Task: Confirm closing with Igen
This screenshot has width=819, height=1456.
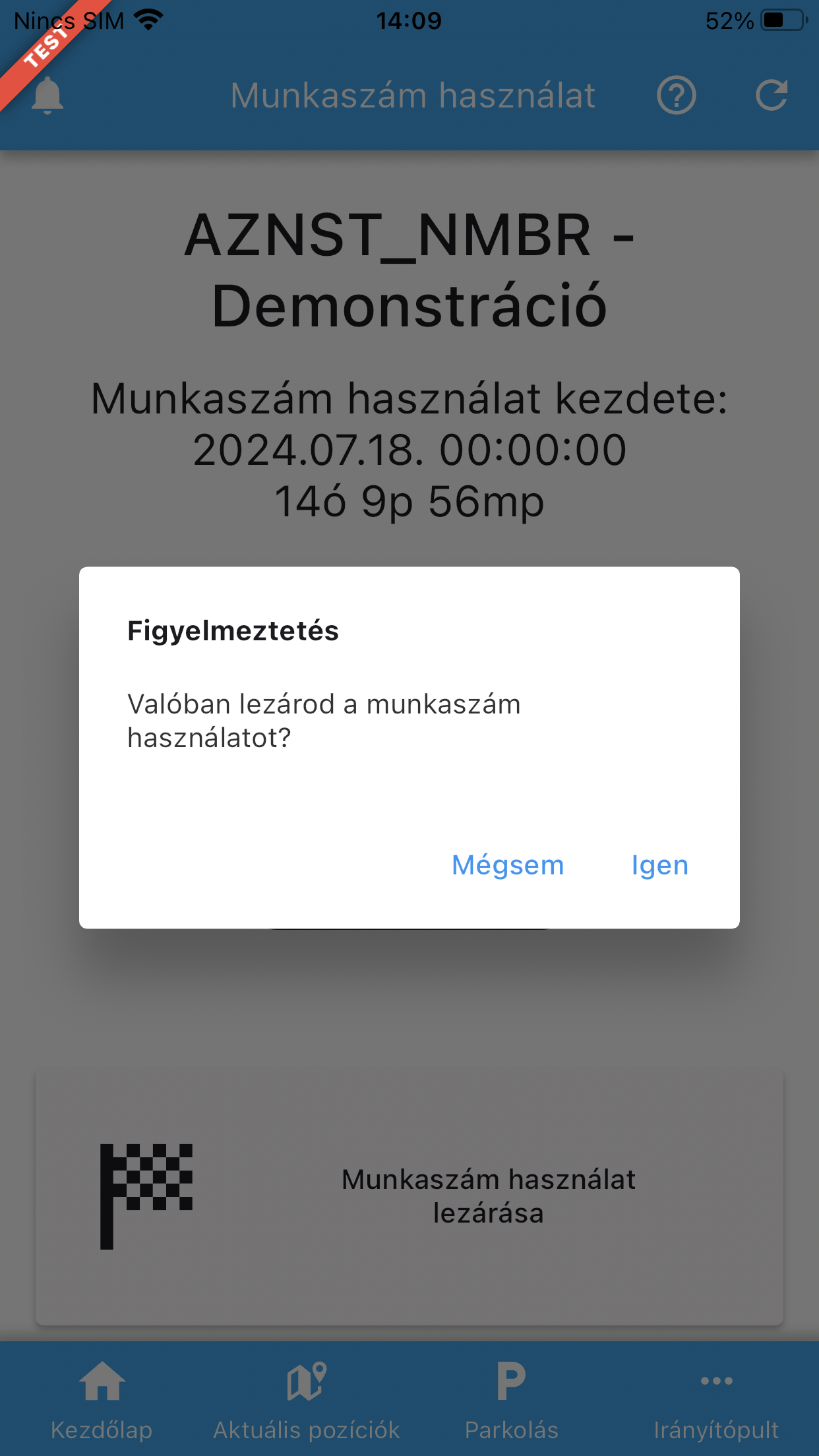Action: tap(659, 865)
